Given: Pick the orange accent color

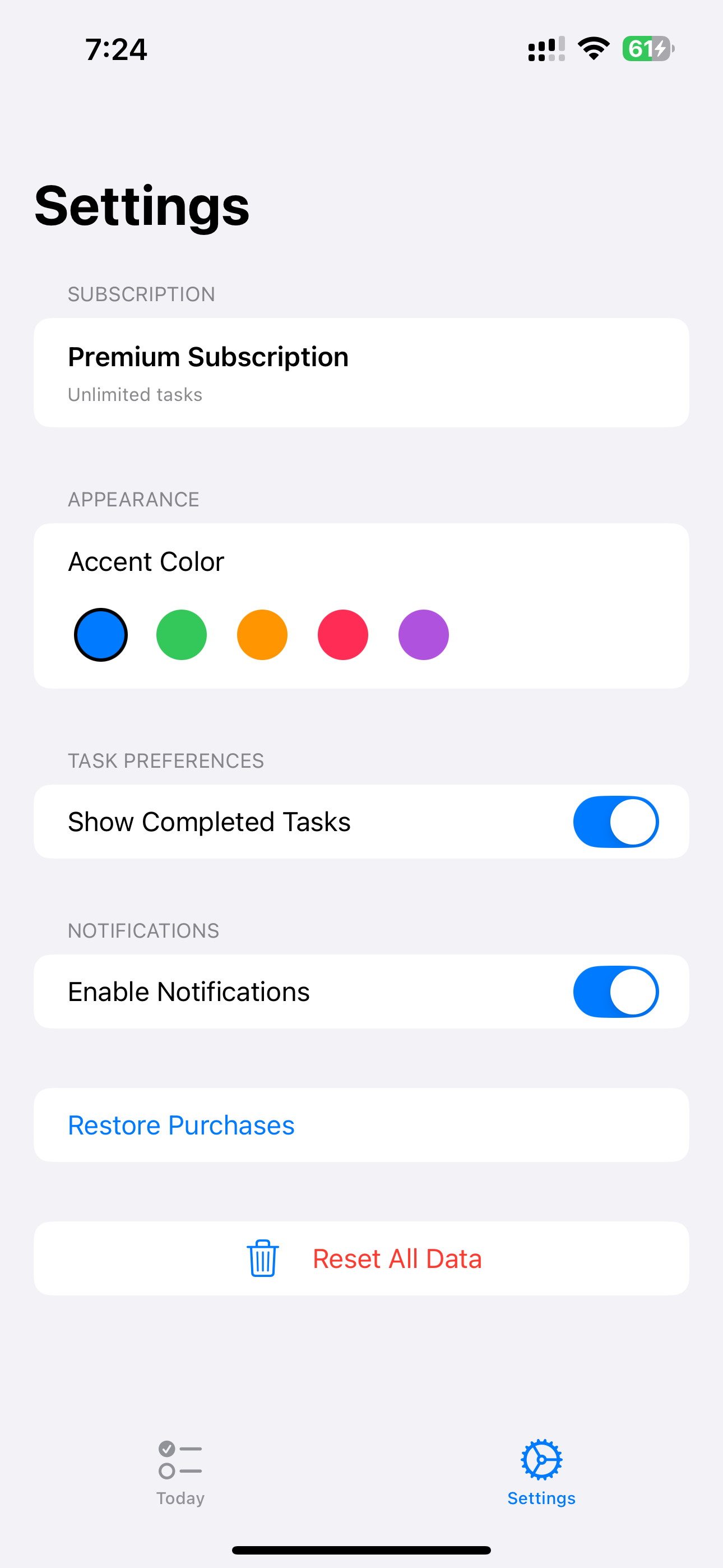Looking at the screenshot, I should click(x=262, y=634).
